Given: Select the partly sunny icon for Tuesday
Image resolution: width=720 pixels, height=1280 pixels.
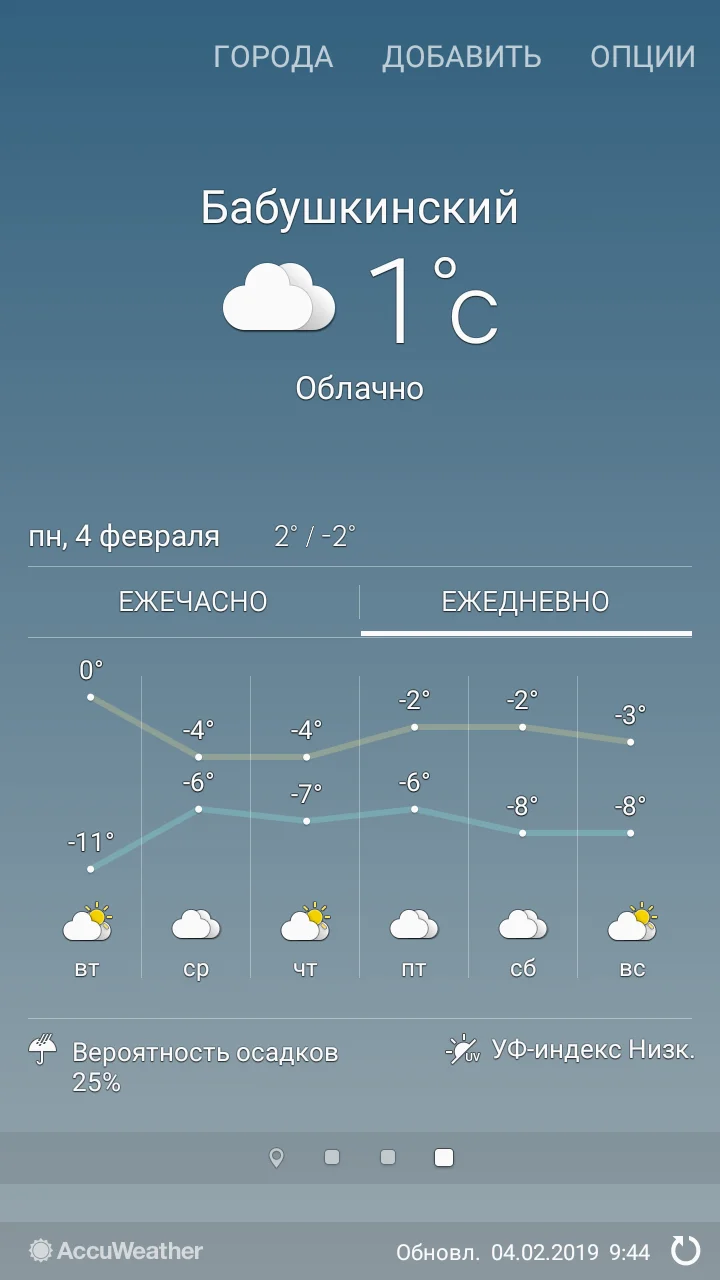Looking at the screenshot, I should [88, 925].
